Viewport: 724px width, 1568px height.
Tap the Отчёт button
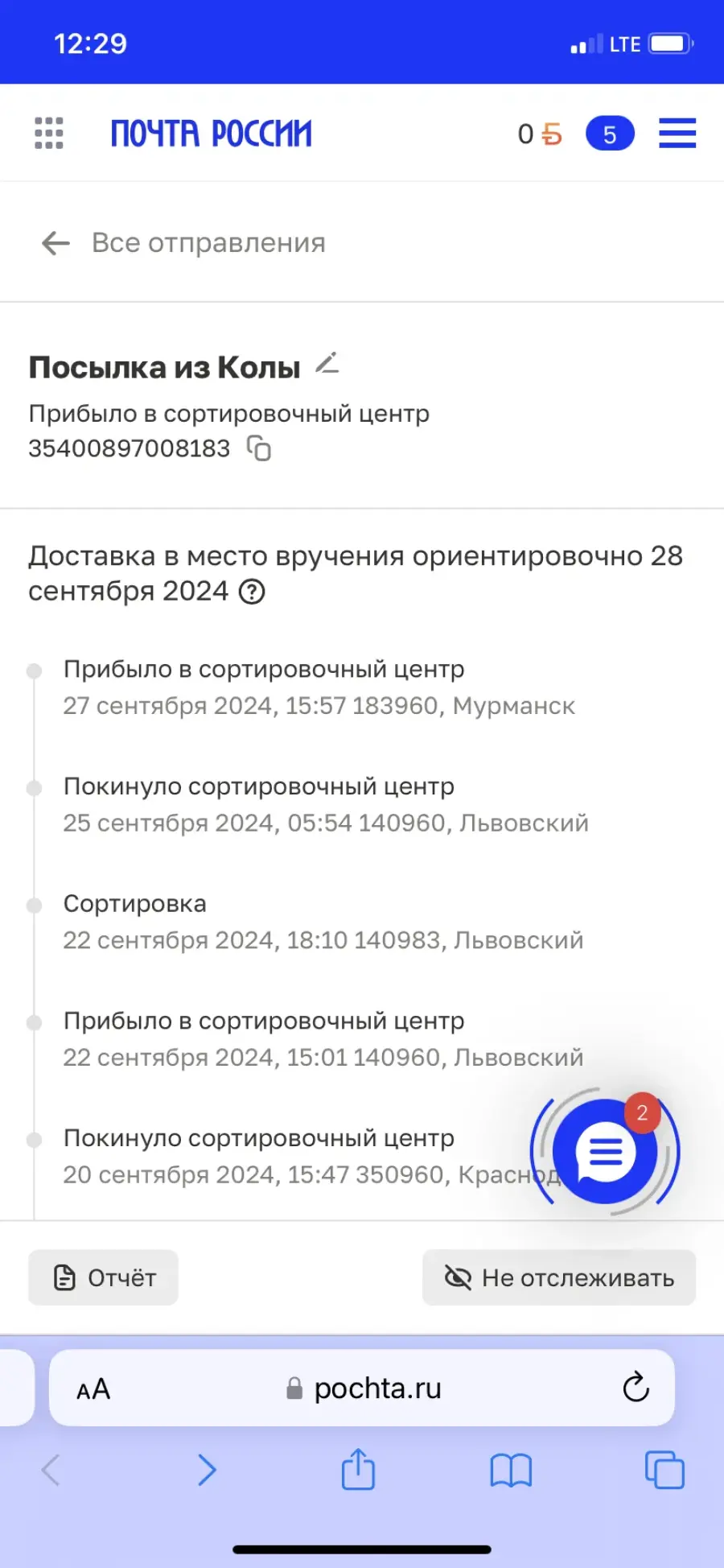(x=103, y=1277)
